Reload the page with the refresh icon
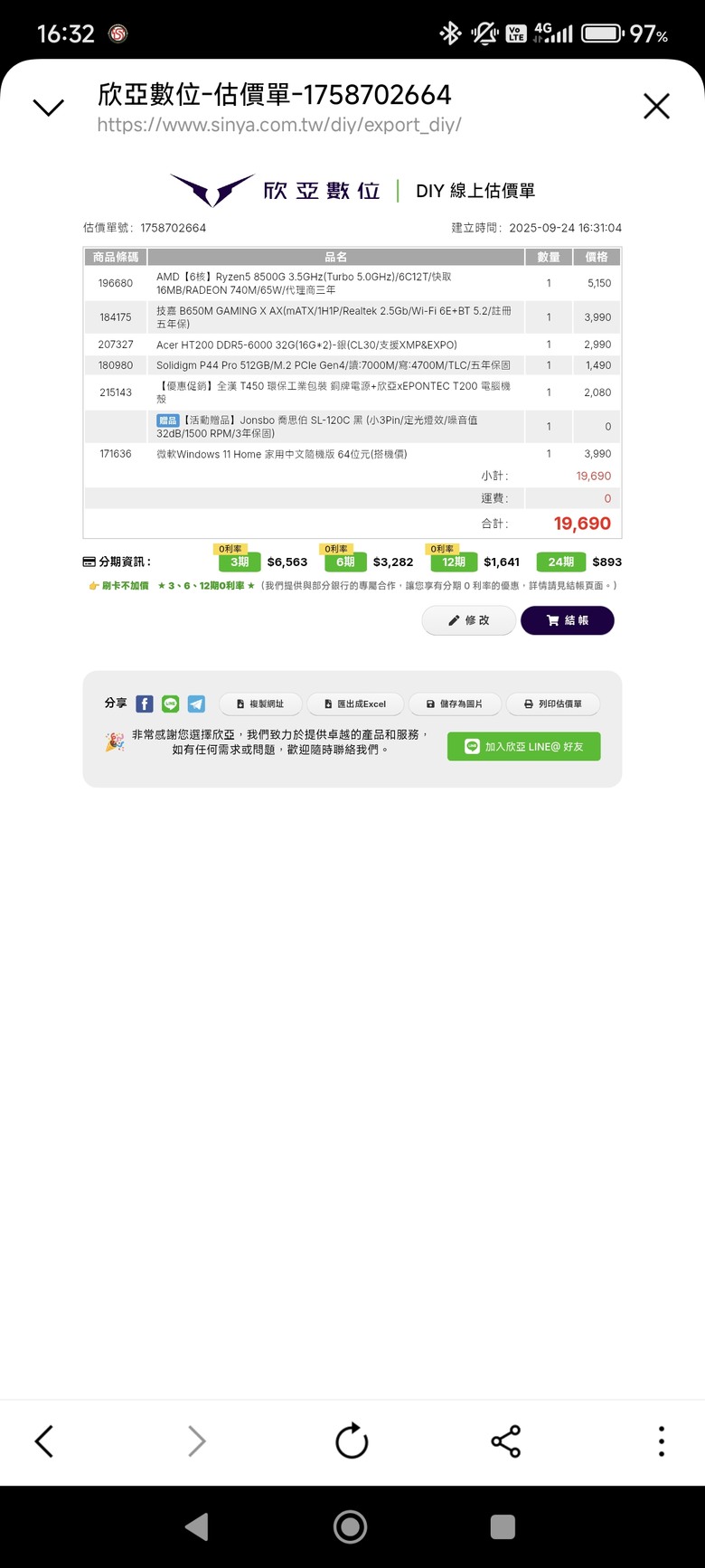Image resolution: width=705 pixels, height=1568 pixels. 352,1441
